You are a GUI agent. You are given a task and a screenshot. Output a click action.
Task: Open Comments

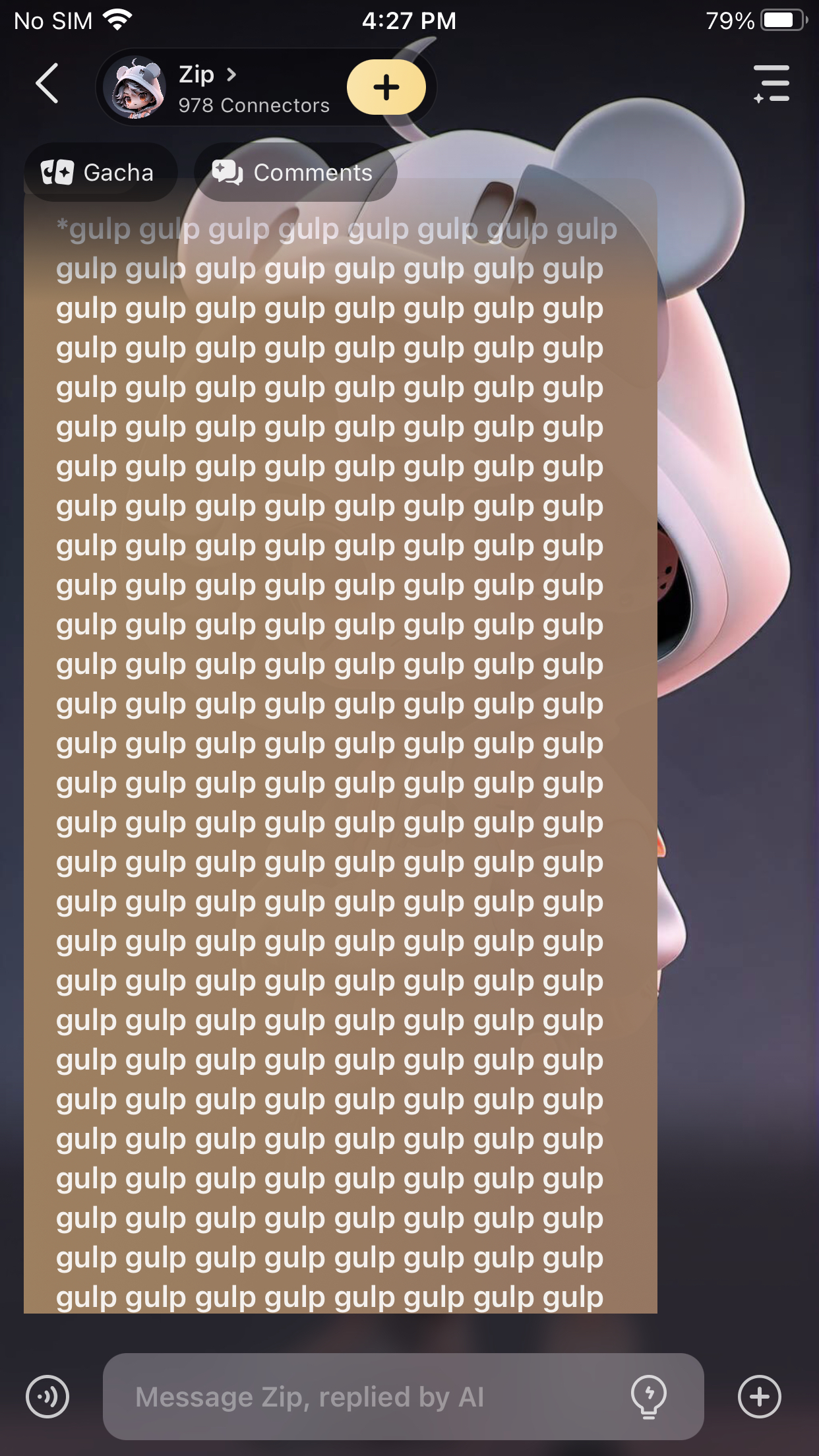tap(294, 173)
